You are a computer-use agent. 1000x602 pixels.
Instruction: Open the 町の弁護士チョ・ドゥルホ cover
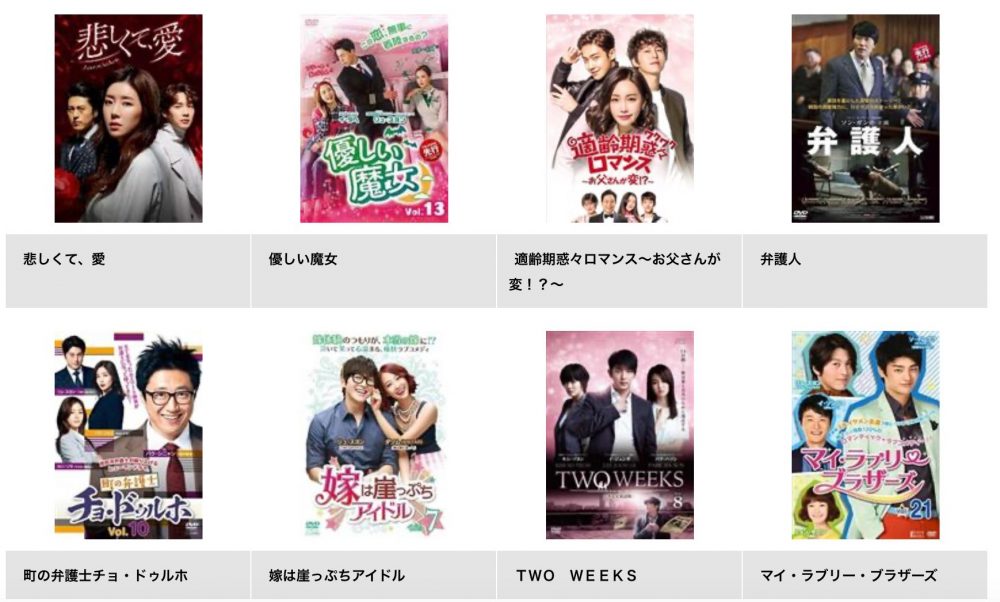point(128,435)
